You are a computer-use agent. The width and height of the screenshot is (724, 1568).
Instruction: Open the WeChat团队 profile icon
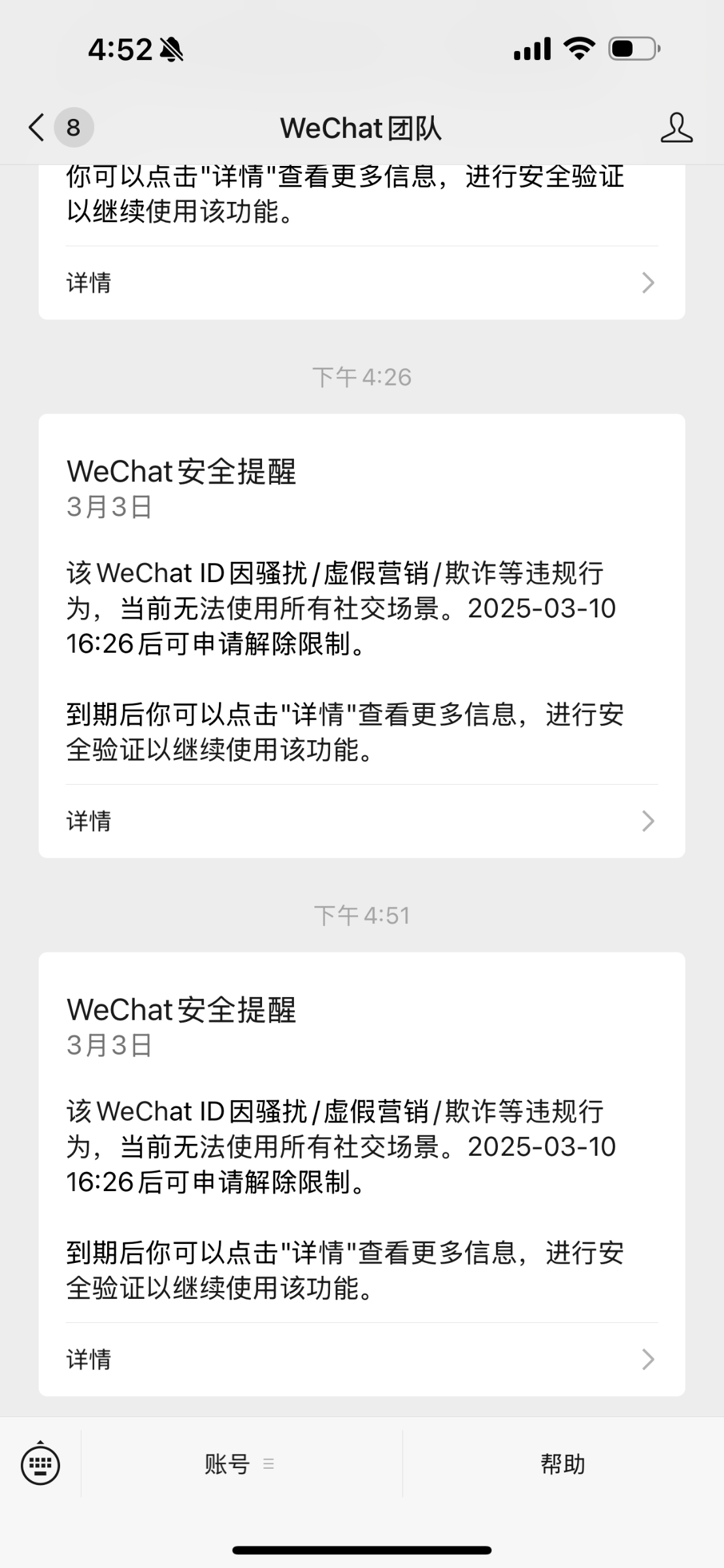tap(676, 127)
